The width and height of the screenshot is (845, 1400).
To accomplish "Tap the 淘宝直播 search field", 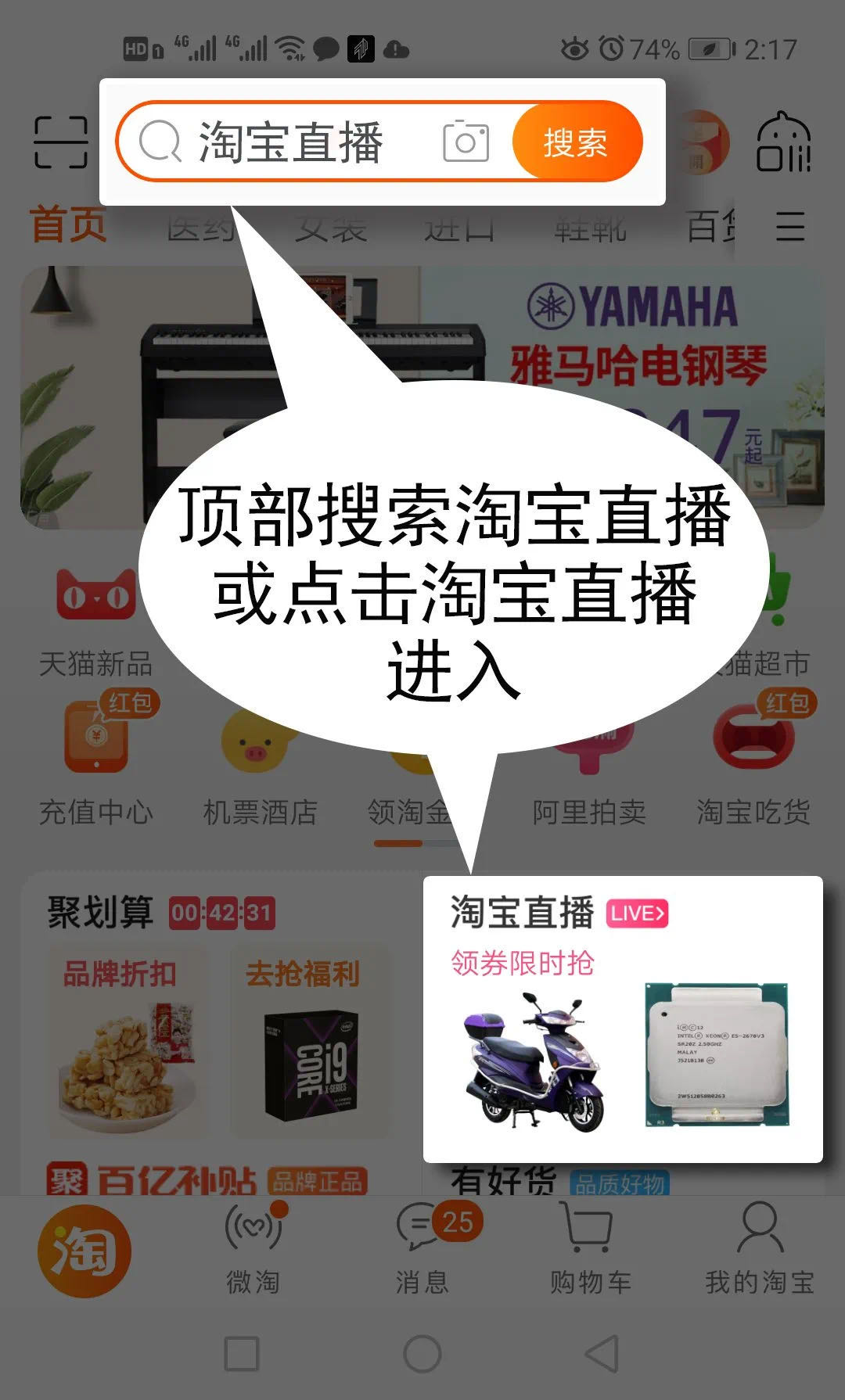I will pyautogui.click(x=314, y=142).
